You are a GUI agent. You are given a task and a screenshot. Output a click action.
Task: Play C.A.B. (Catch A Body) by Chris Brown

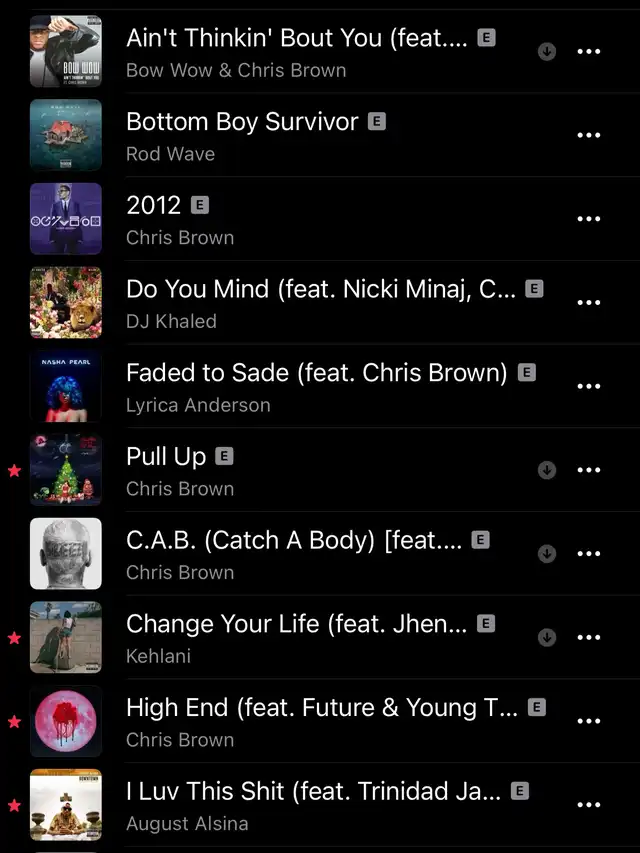300,554
